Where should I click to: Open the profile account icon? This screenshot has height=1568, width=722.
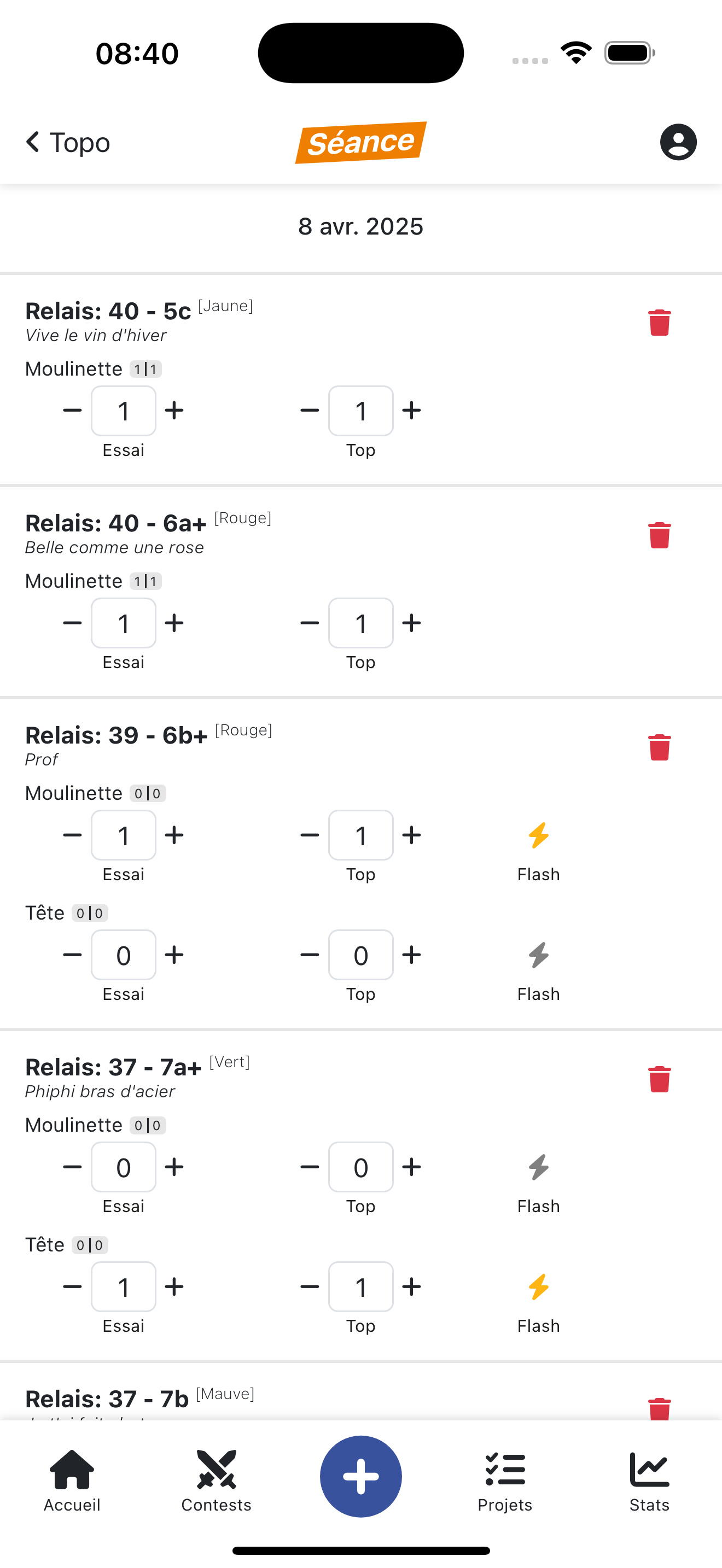(x=678, y=142)
